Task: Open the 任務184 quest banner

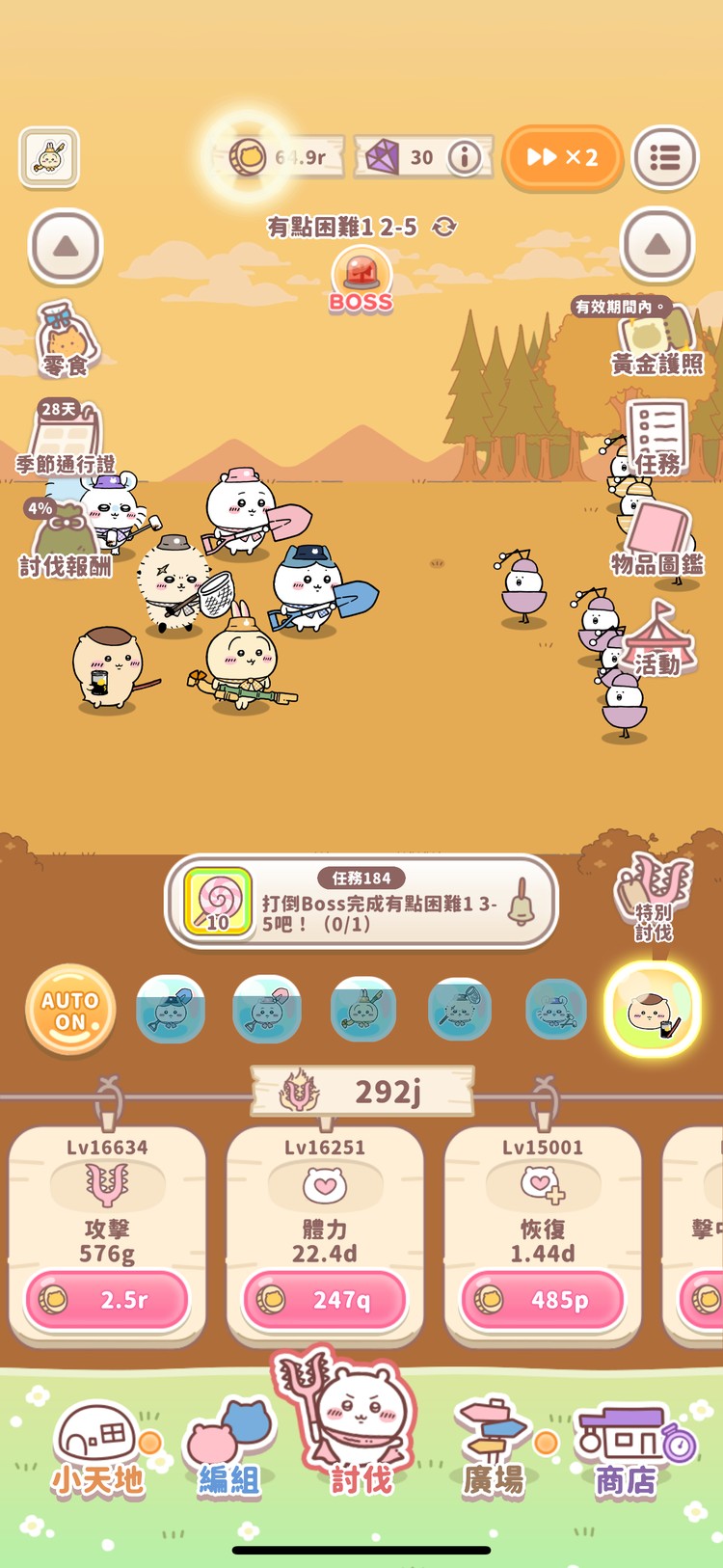Action: [361, 903]
